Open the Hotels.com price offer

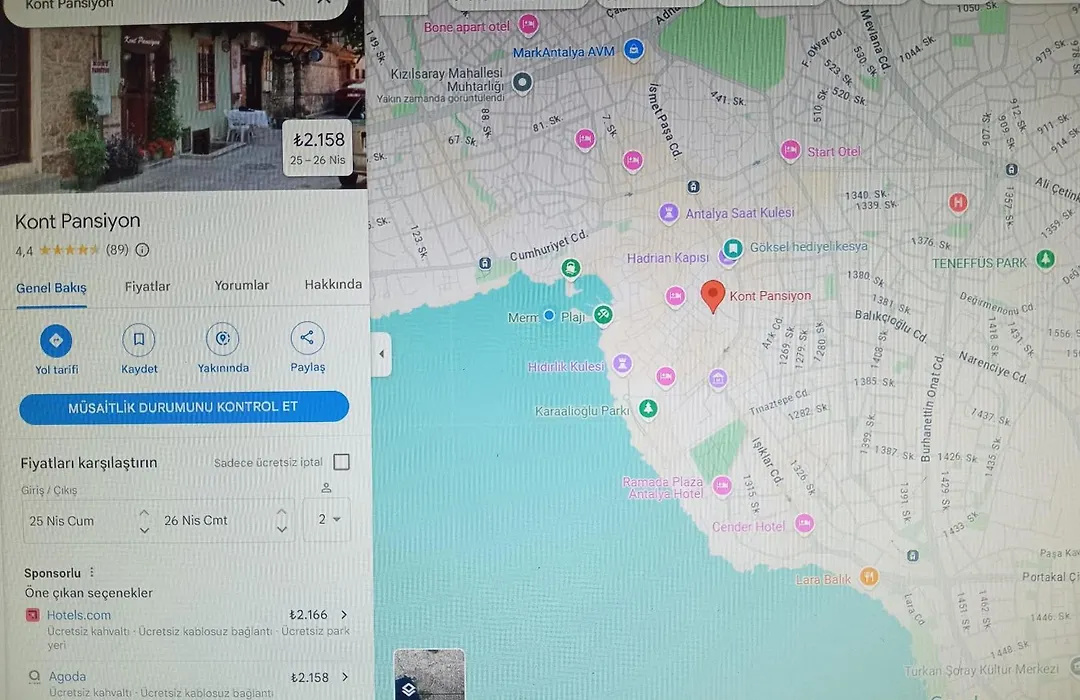(x=187, y=615)
